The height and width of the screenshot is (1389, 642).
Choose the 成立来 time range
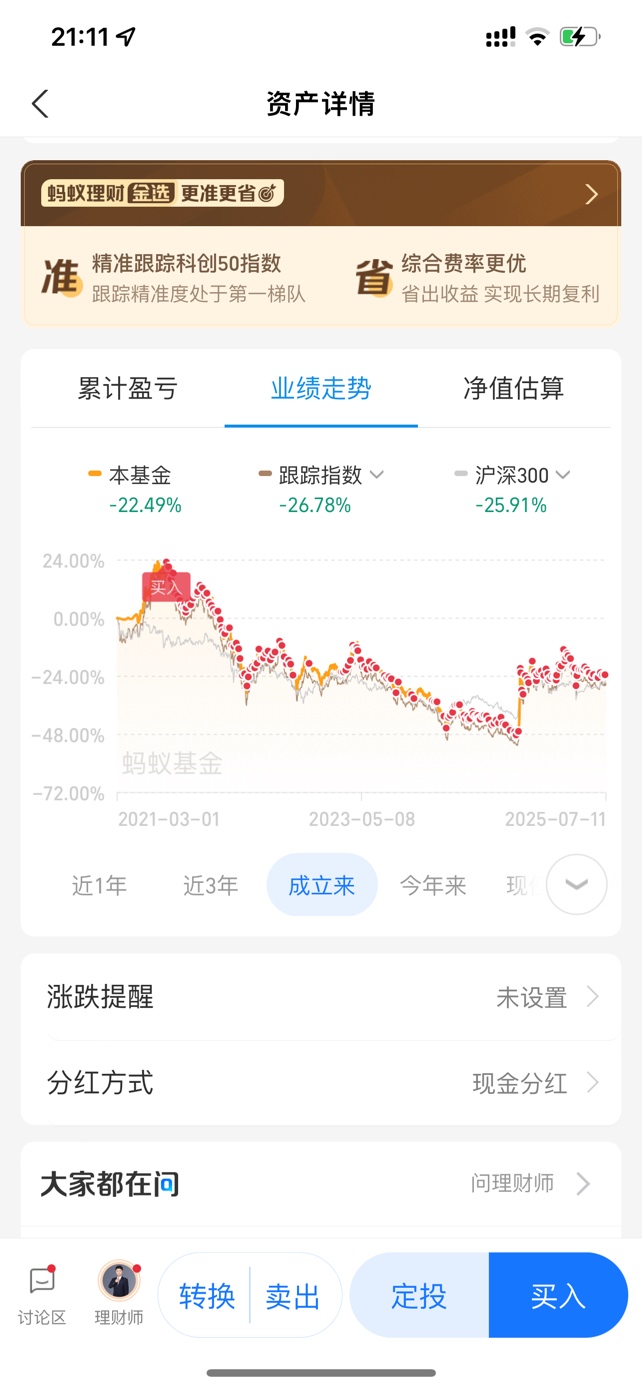(x=322, y=885)
